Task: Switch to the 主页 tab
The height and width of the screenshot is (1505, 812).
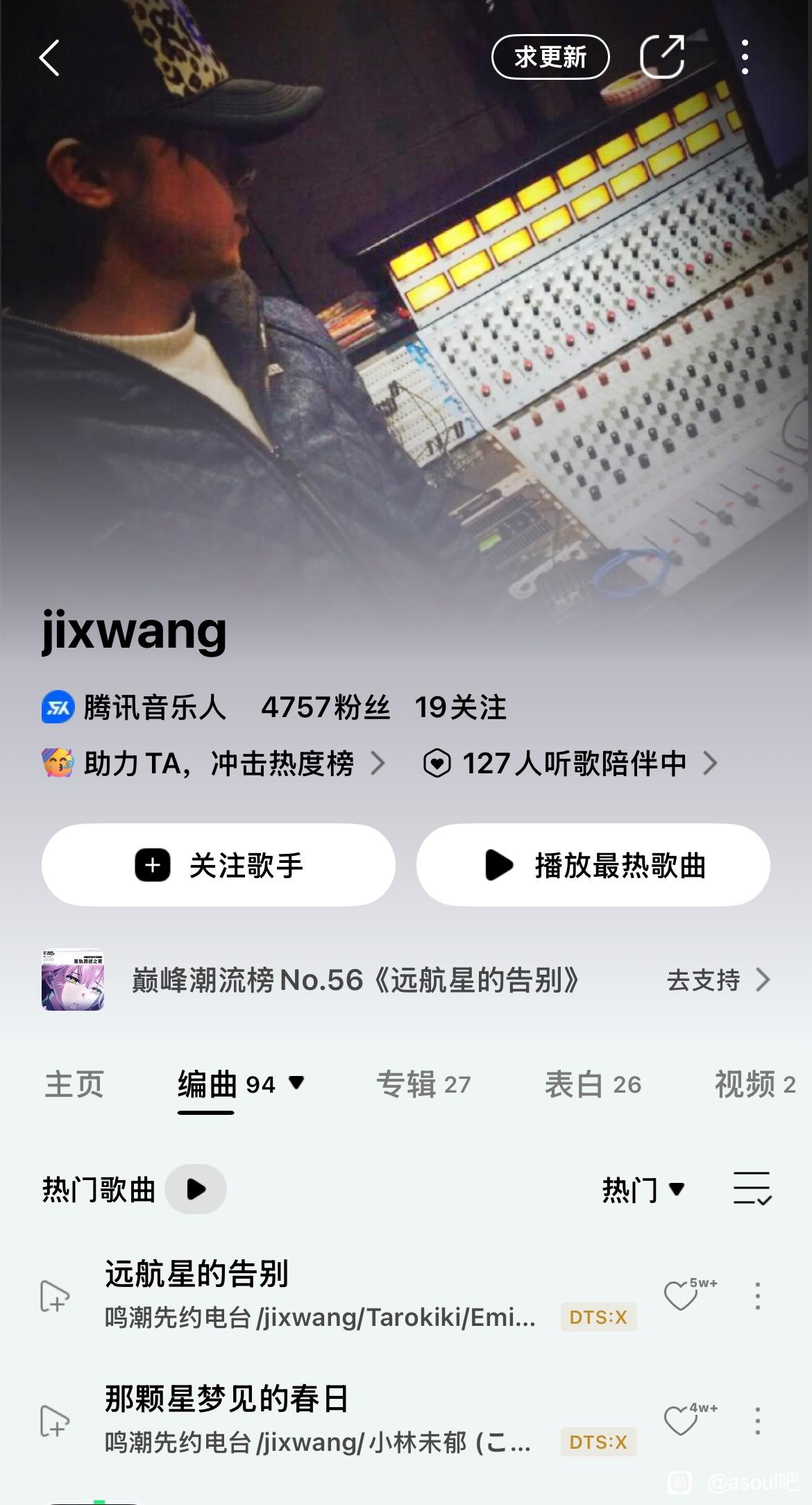Action: click(74, 1084)
